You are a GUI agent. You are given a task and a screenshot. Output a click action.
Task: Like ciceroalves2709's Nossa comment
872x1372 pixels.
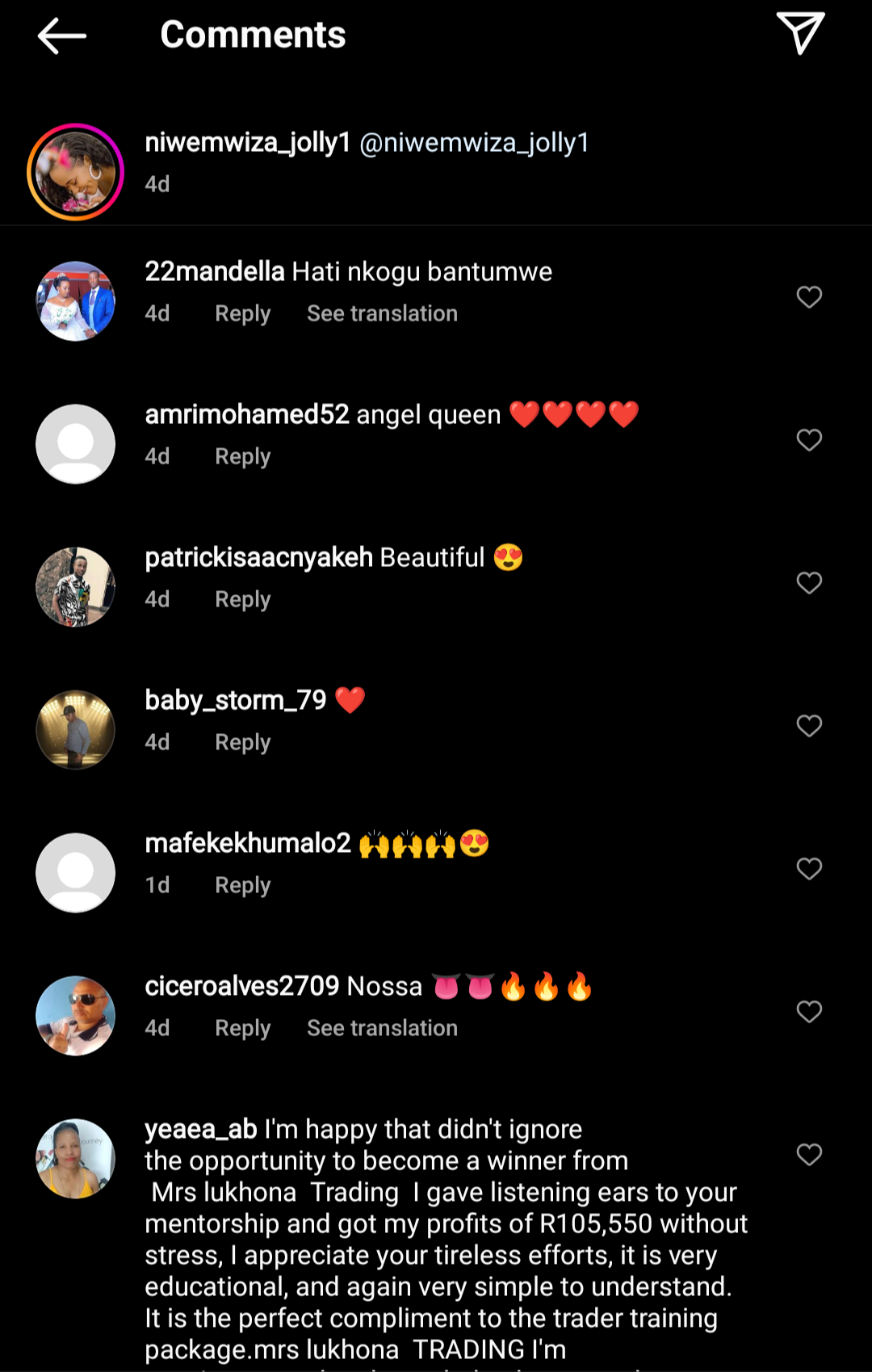coord(809,1012)
